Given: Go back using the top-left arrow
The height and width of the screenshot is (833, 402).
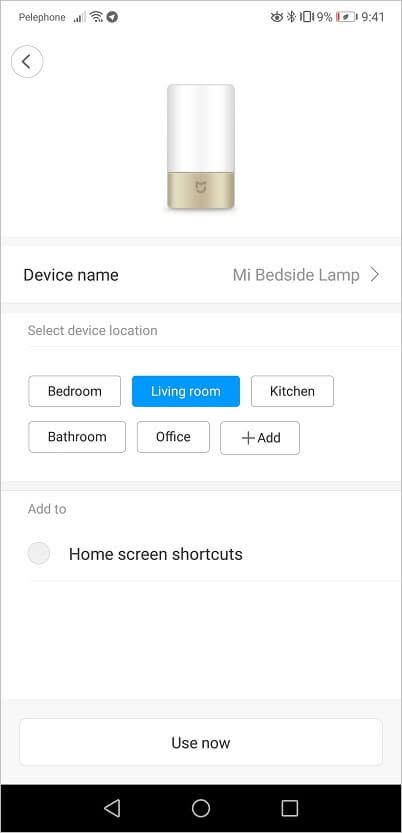Looking at the screenshot, I should [x=27, y=62].
